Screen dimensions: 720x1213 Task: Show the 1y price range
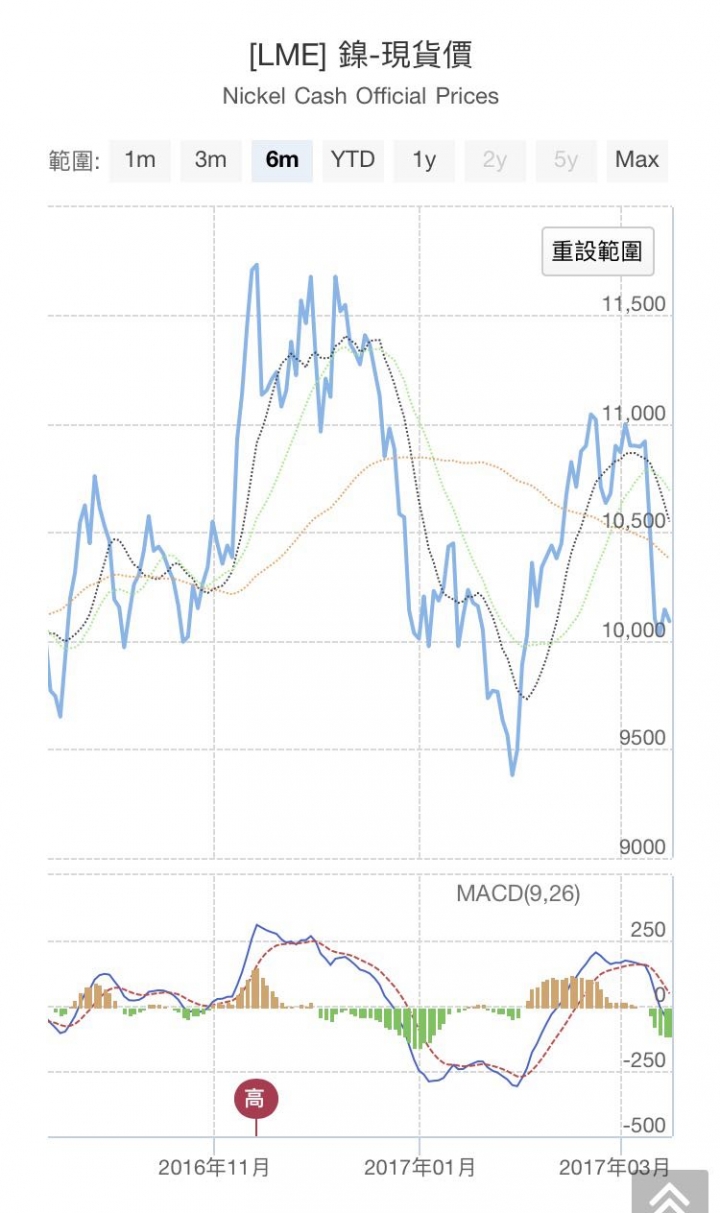424,160
